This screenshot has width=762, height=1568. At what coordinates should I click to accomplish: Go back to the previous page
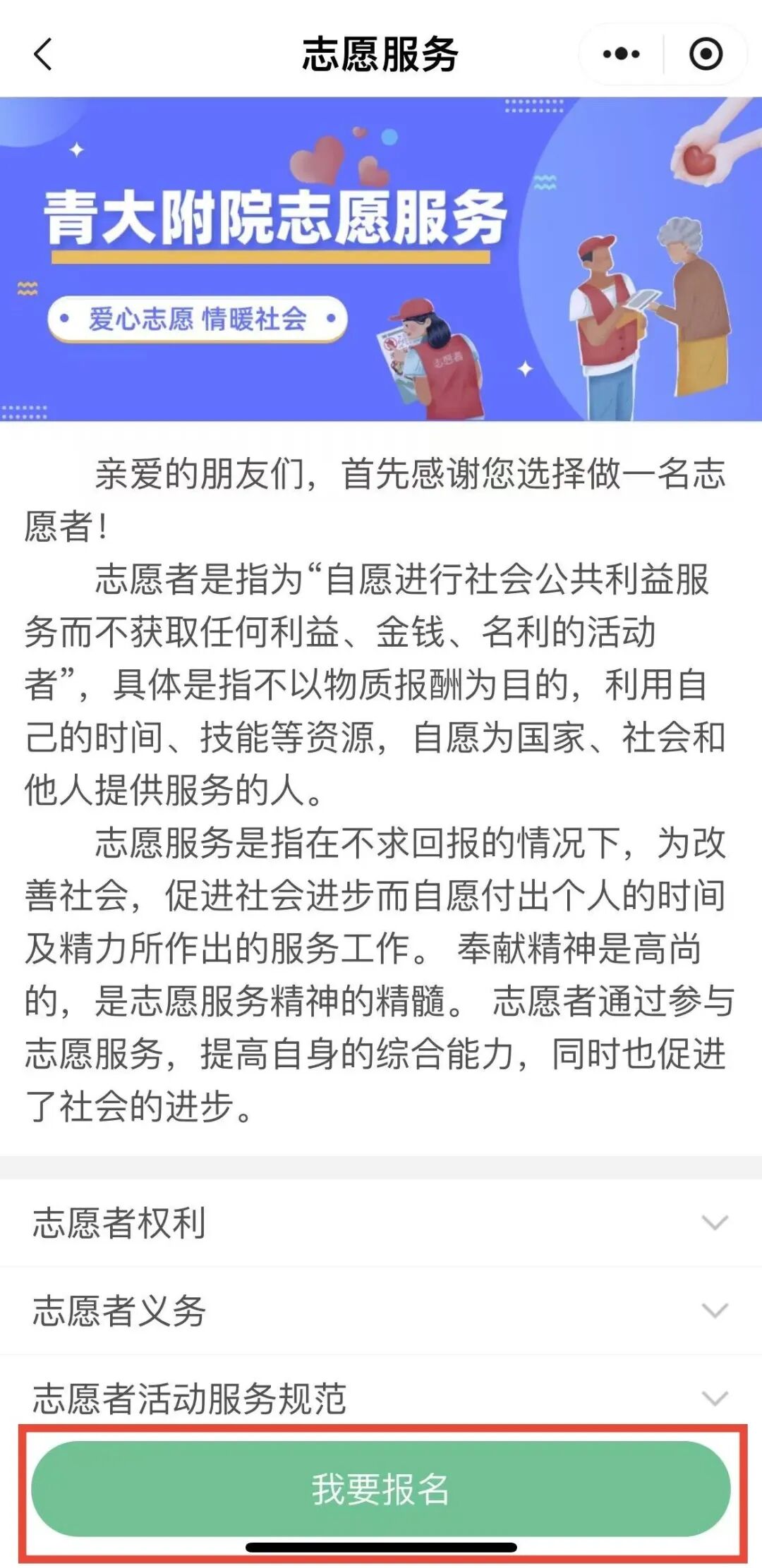(x=43, y=54)
